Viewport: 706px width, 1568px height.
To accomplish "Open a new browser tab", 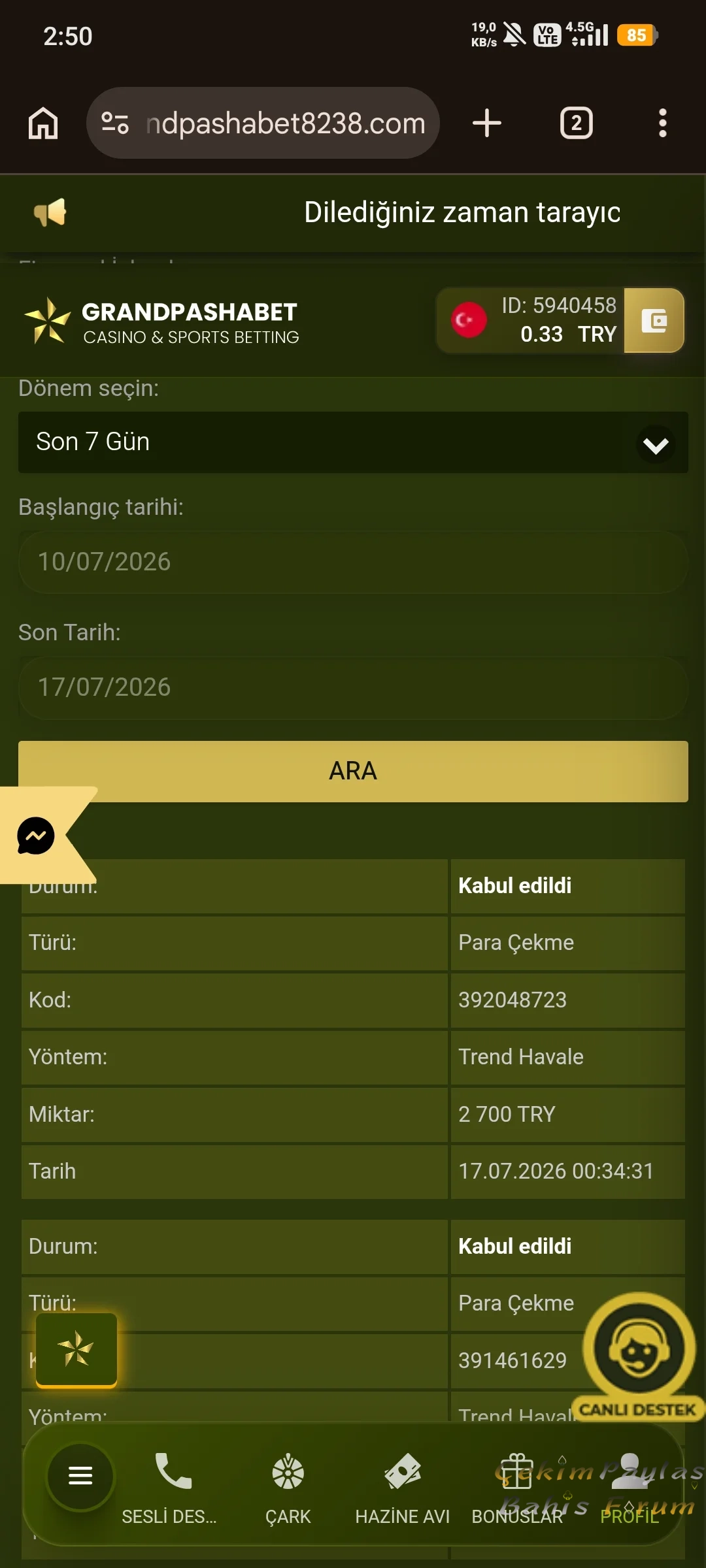I will (487, 123).
